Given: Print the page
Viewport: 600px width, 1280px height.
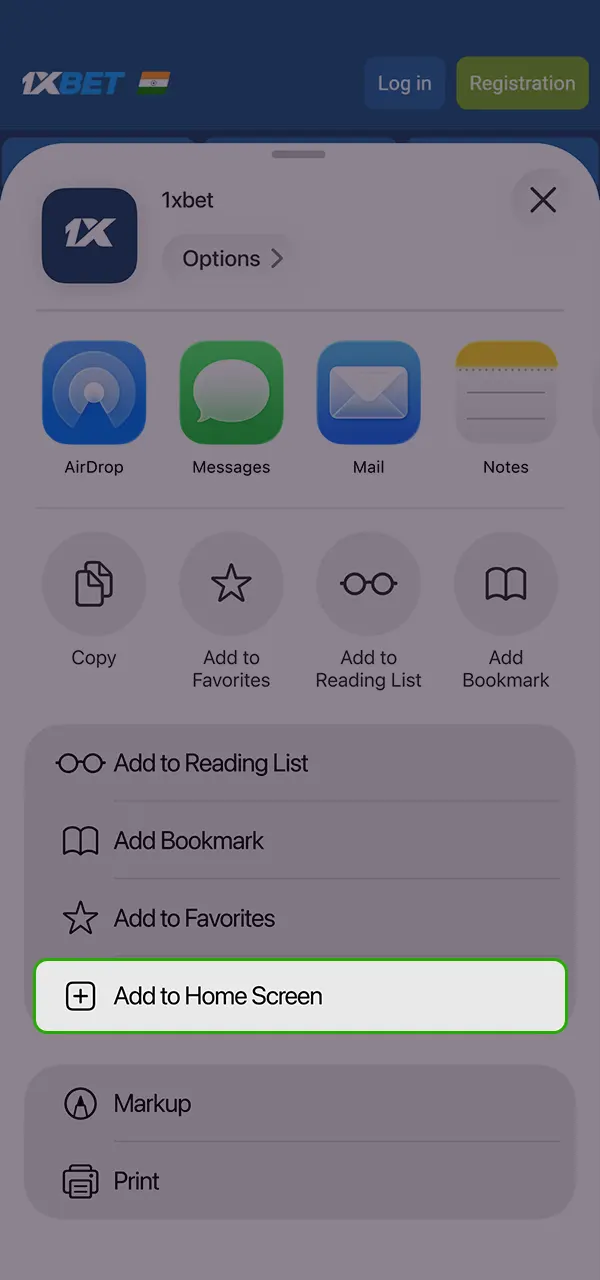Looking at the screenshot, I should pos(300,1181).
